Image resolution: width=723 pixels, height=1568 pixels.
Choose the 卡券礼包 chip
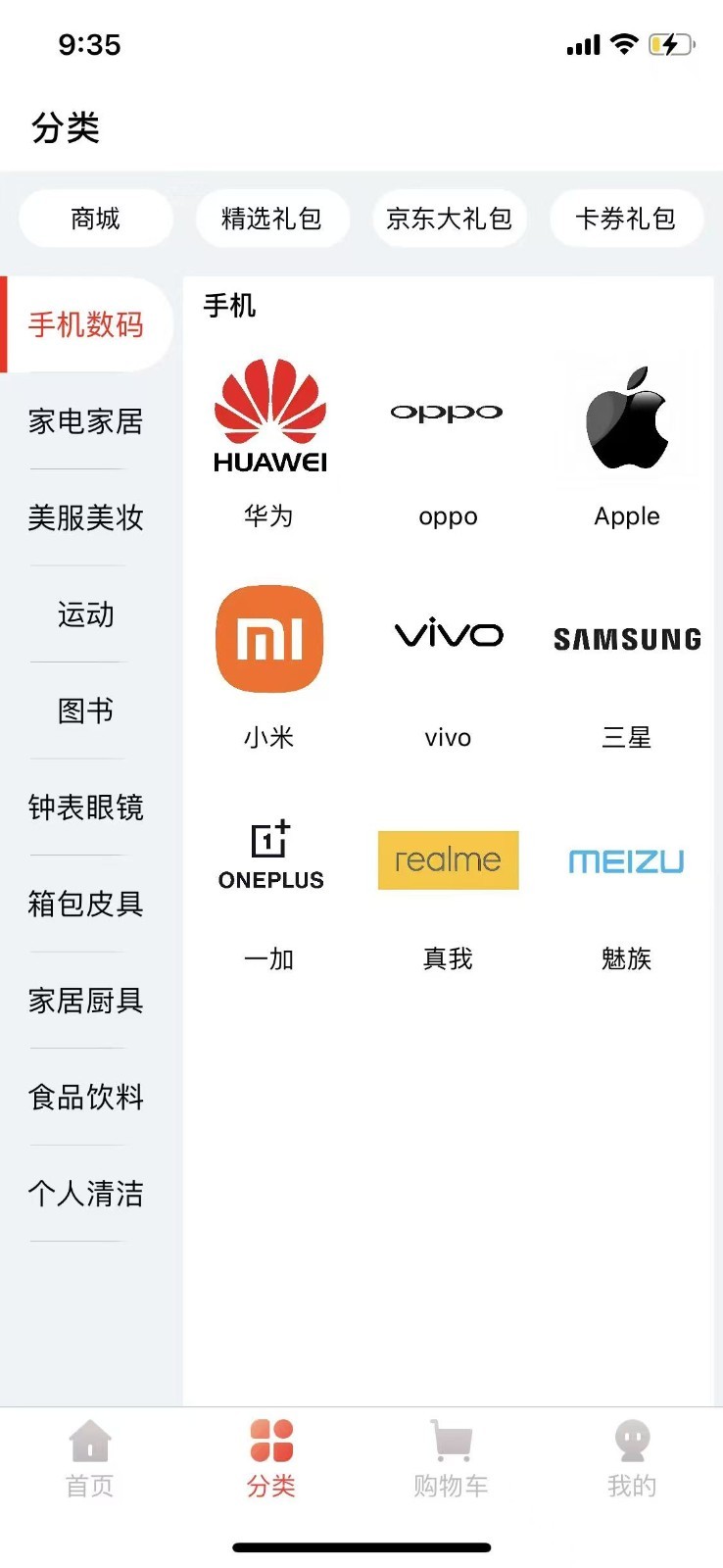pyautogui.click(x=625, y=219)
